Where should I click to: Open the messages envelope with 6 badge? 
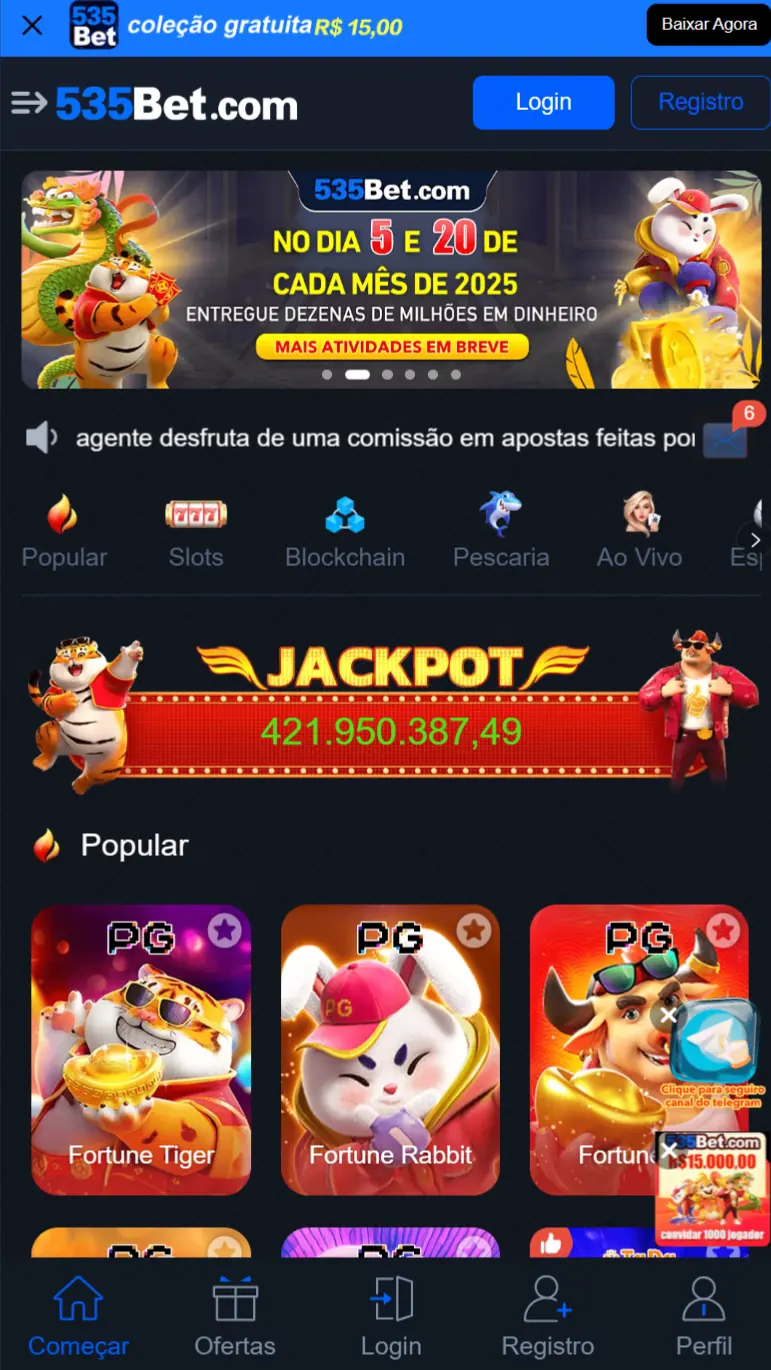coord(726,438)
